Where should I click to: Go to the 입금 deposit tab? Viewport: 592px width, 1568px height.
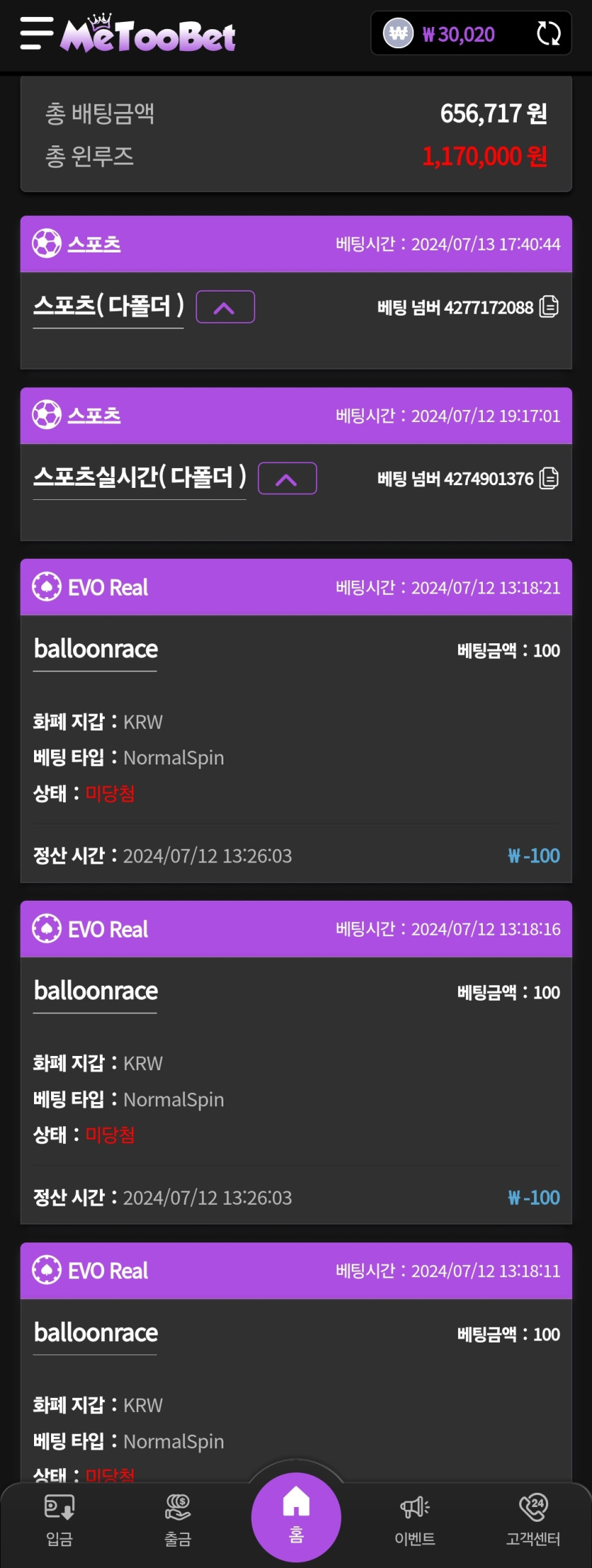[60, 1520]
